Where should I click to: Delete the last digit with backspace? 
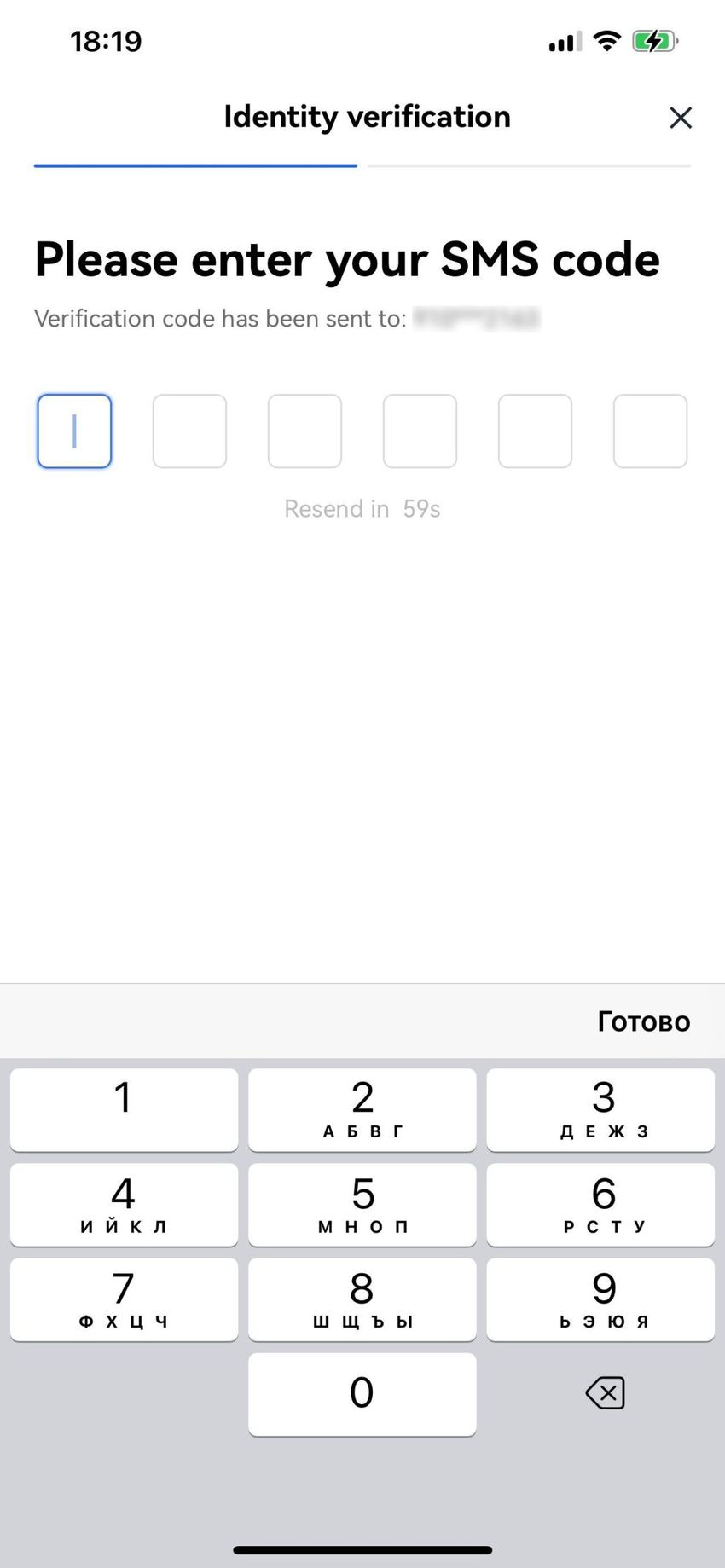tap(605, 1393)
